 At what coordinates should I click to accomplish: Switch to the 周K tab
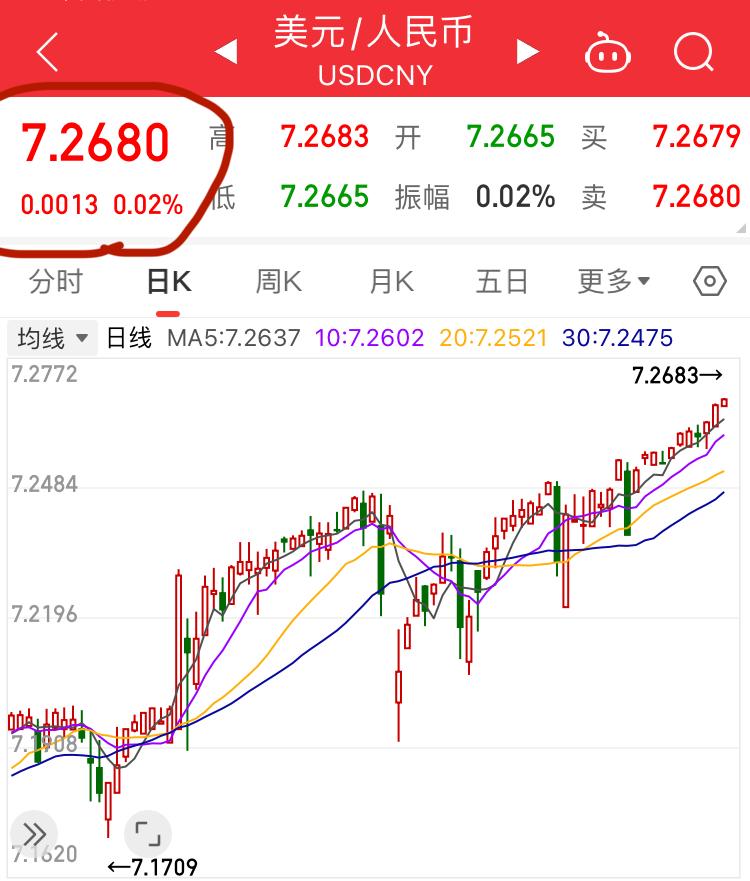278,282
